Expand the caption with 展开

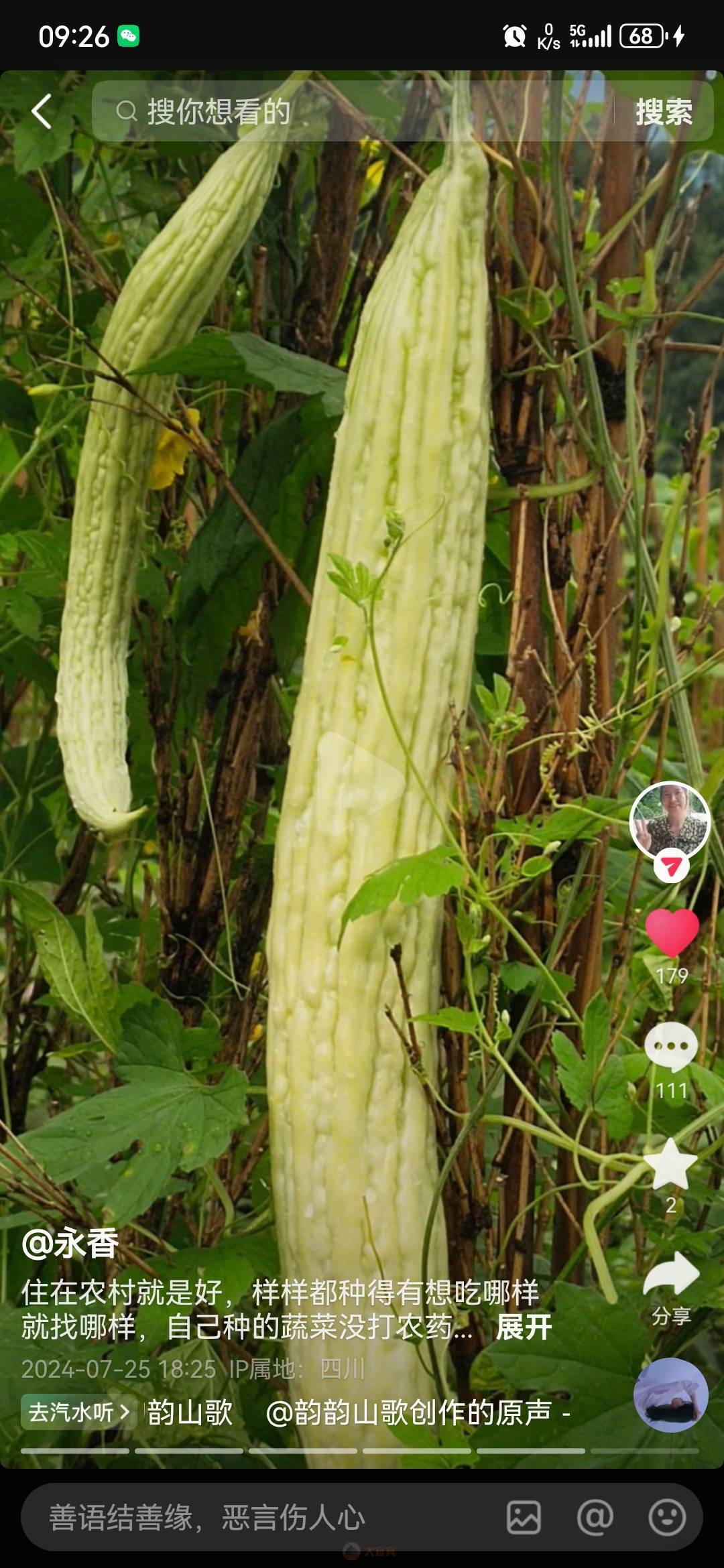coord(524,1327)
